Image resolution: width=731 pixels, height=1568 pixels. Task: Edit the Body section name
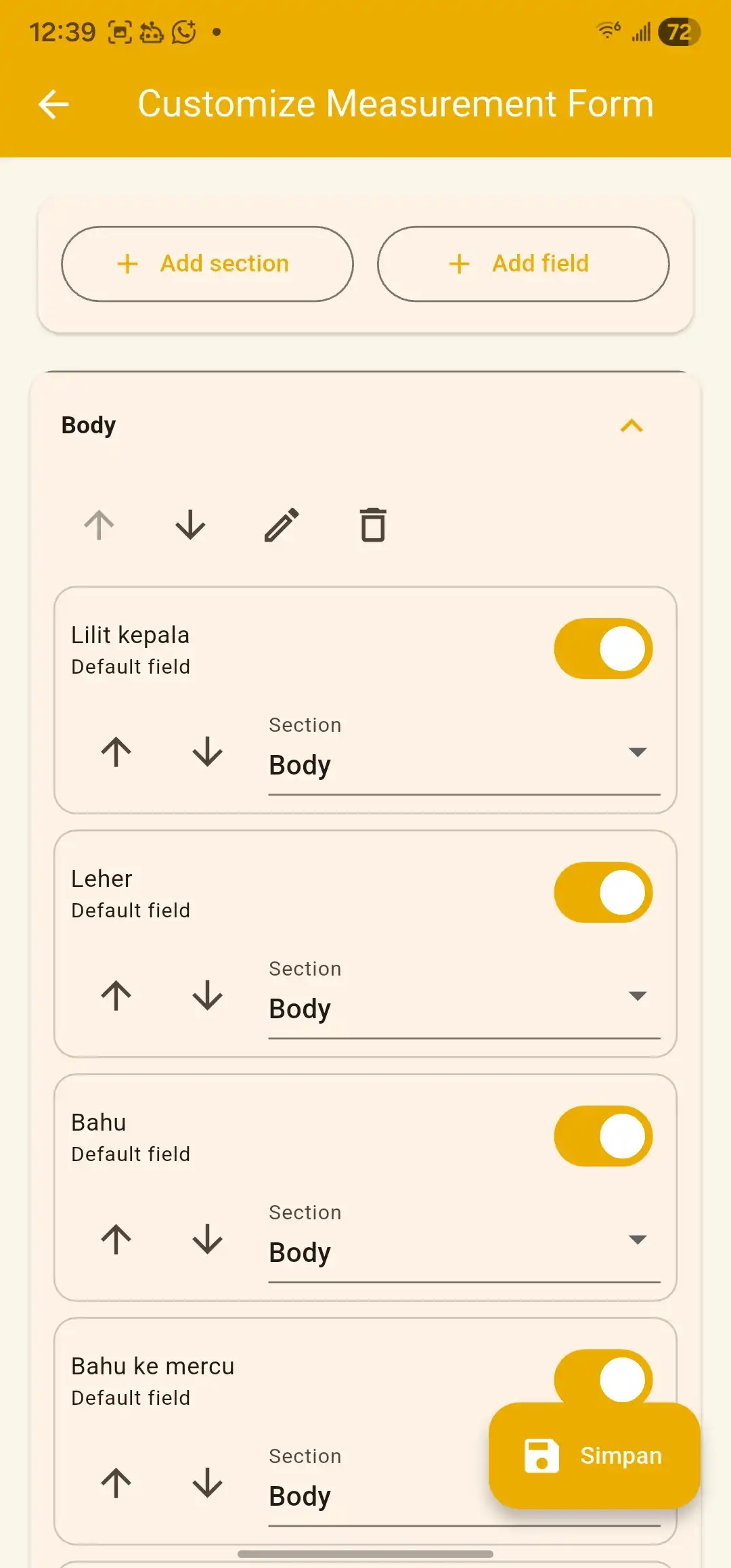[282, 525]
